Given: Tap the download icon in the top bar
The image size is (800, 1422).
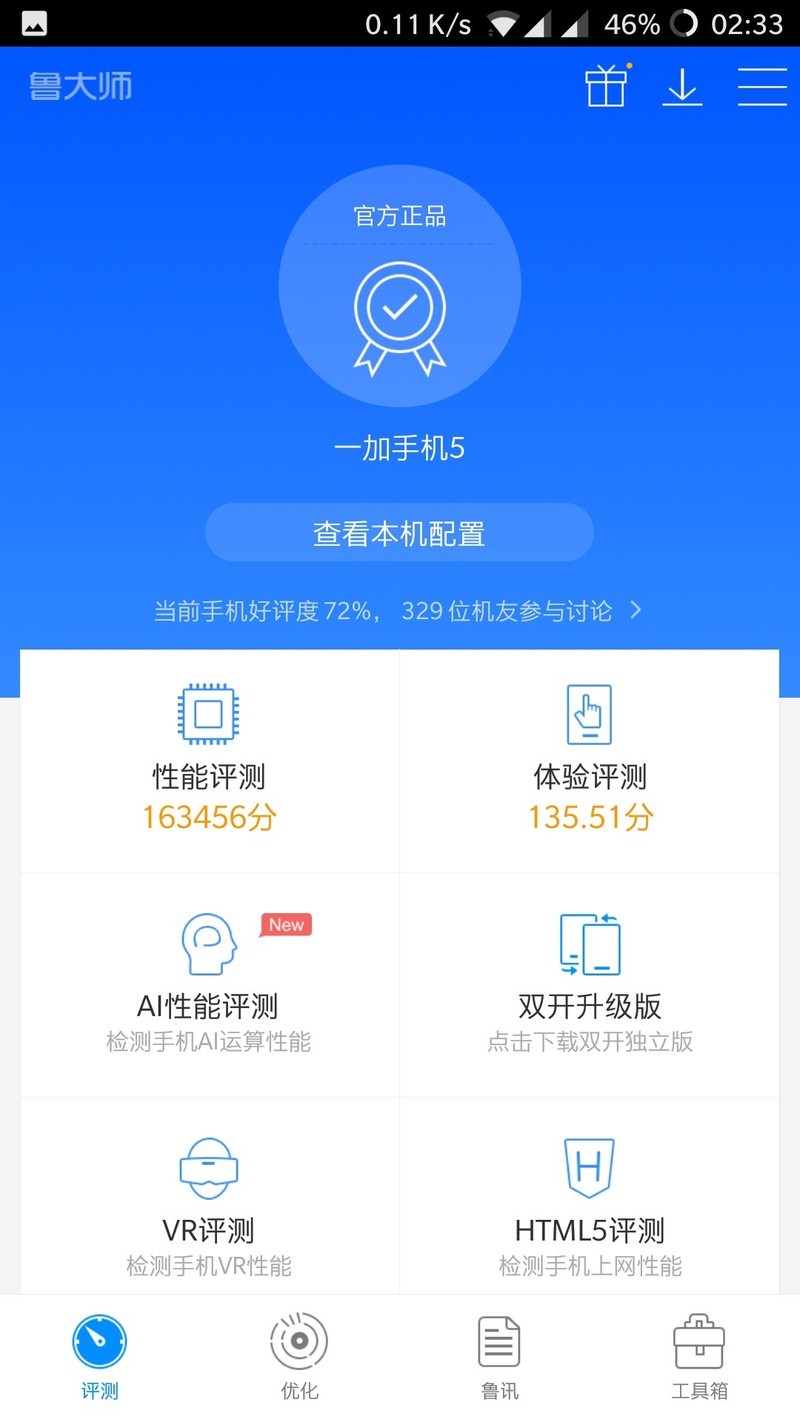Looking at the screenshot, I should (x=683, y=88).
